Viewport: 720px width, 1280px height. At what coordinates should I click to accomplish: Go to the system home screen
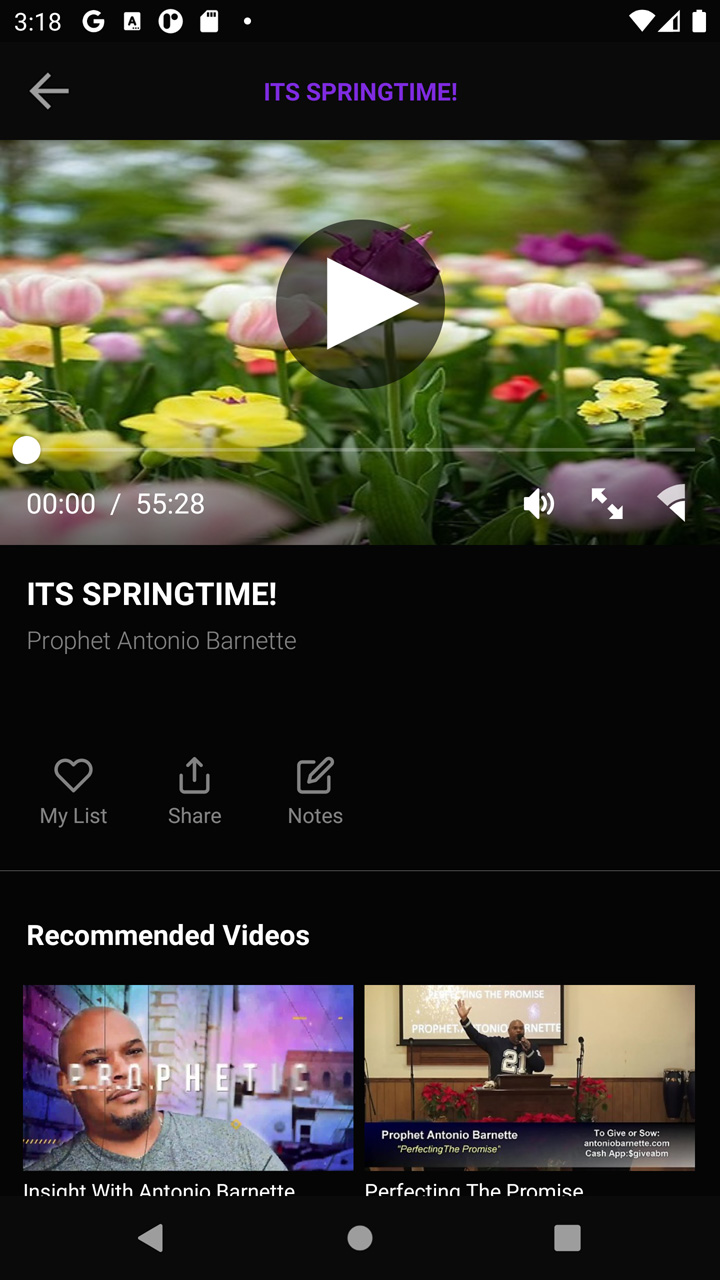[360, 1238]
